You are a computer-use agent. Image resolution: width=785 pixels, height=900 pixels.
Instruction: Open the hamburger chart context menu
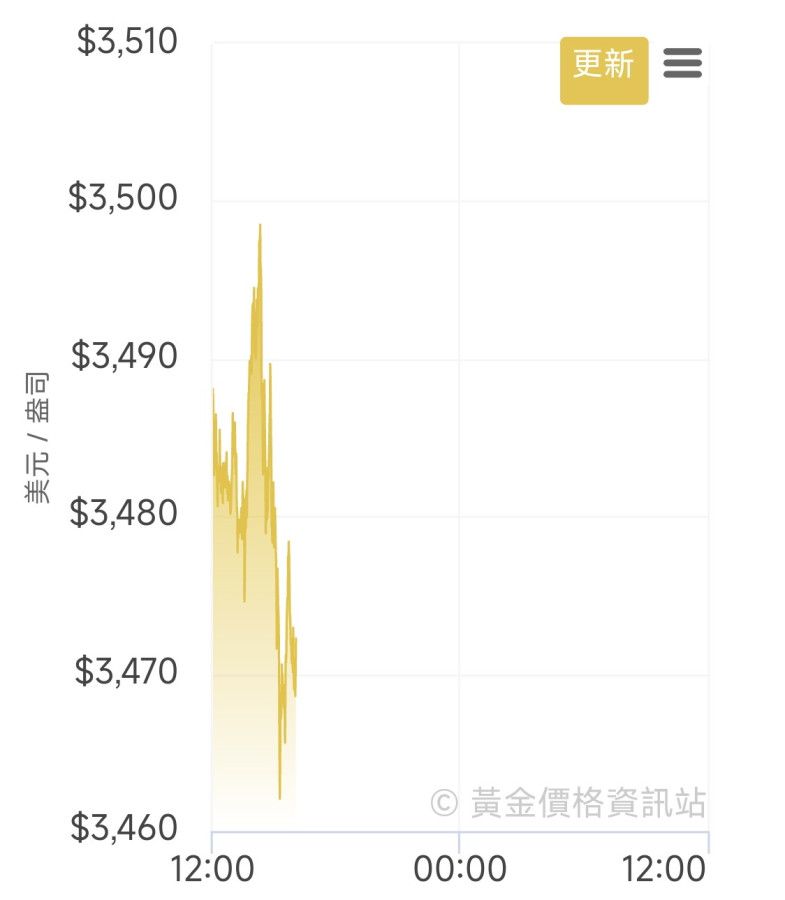[680, 64]
